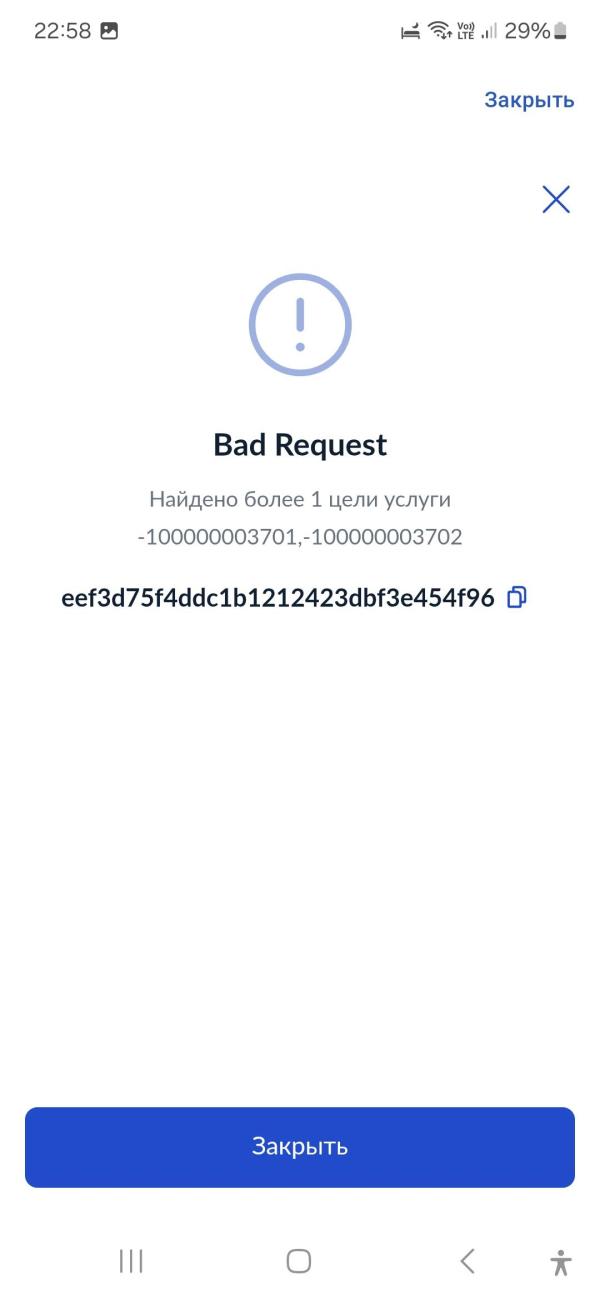Viewport: 600px width, 1299px height.
Task: Go back using the system back button
Action: coord(467,1261)
